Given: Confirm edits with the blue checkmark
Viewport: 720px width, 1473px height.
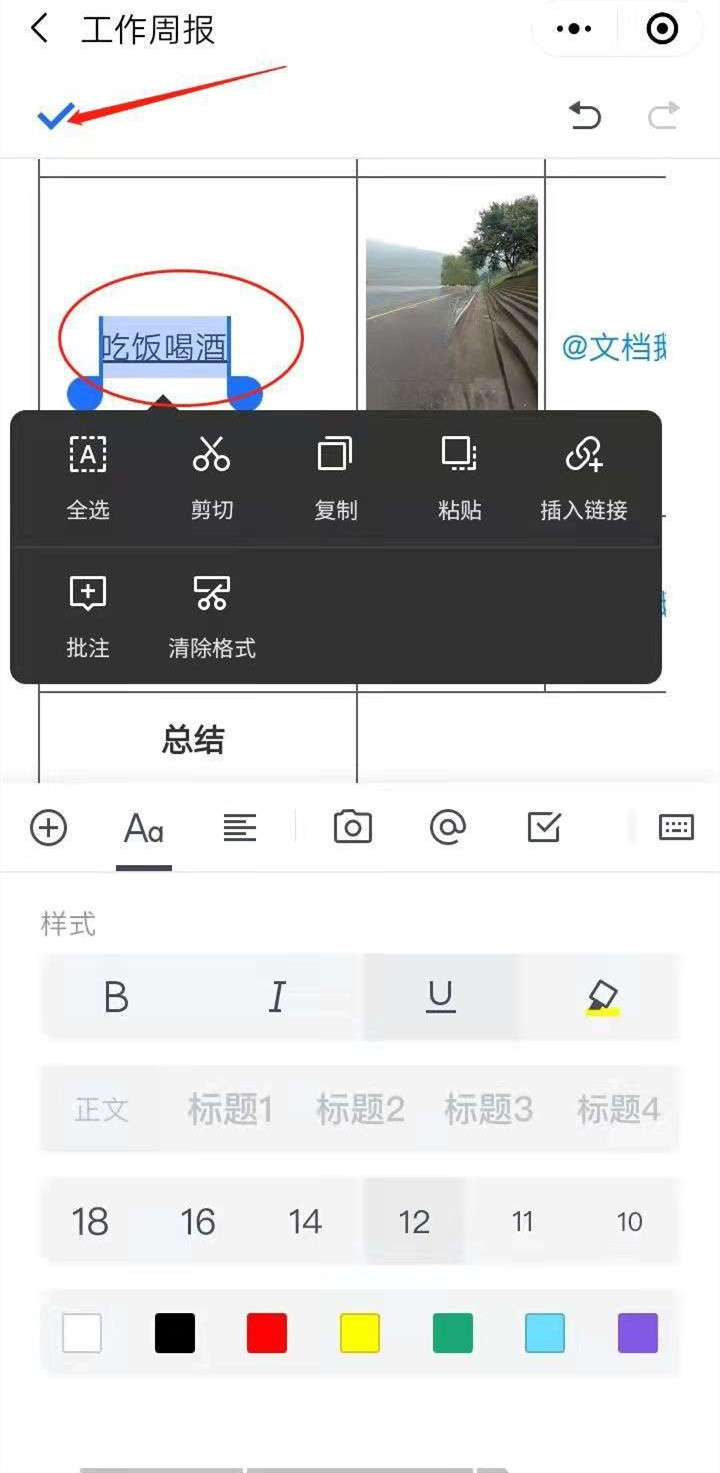Looking at the screenshot, I should pos(54,117).
